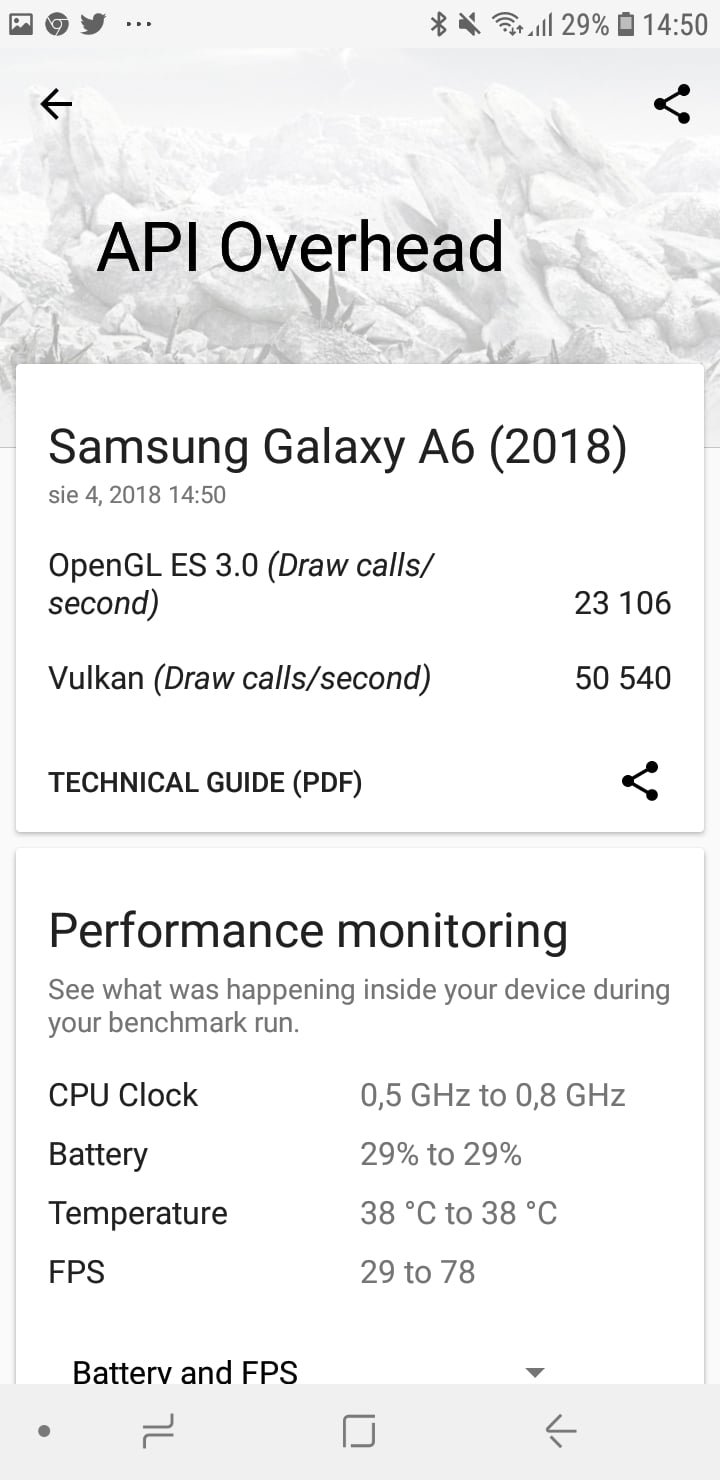
Task: Share result via top-right share icon
Action: tap(671, 104)
